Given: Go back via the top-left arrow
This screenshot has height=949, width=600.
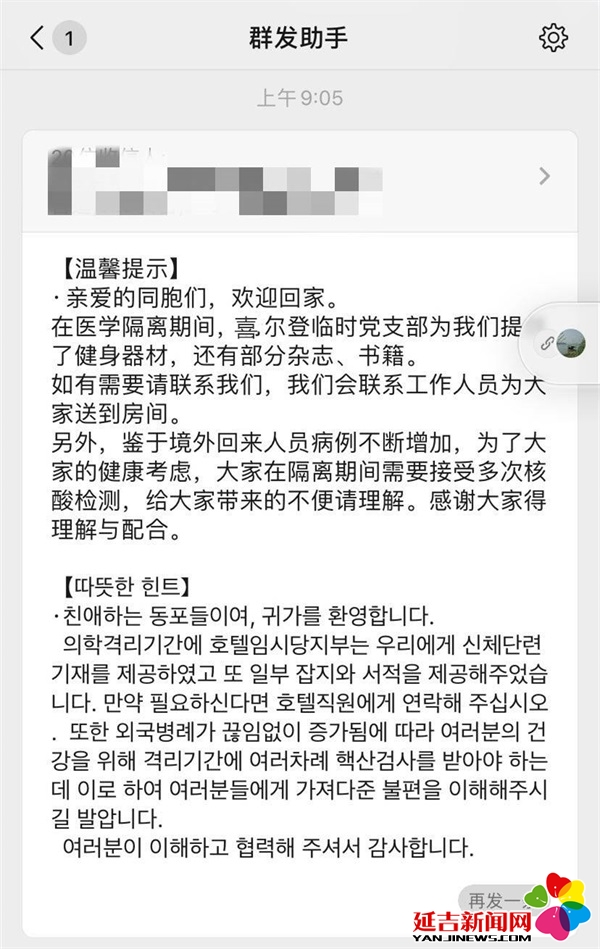Looking at the screenshot, I should (38, 39).
